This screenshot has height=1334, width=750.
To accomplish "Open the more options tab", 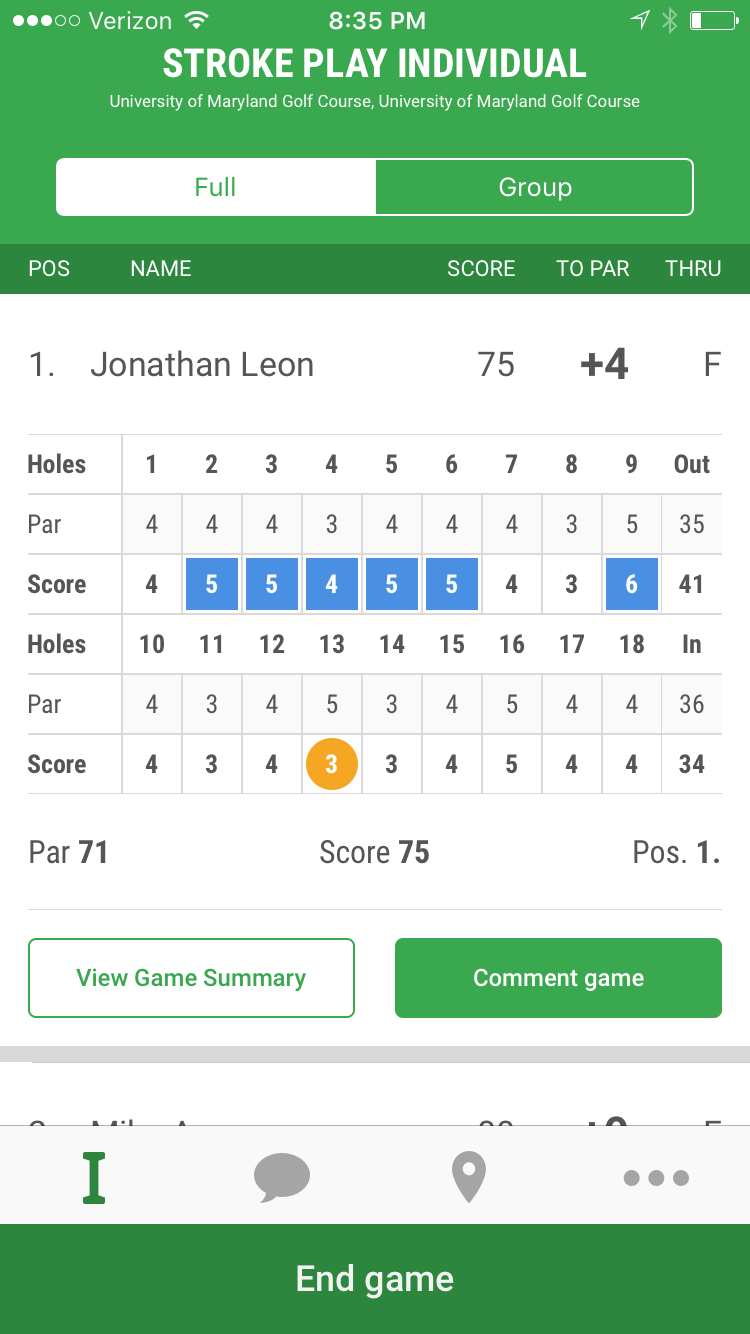I will (656, 1177).
